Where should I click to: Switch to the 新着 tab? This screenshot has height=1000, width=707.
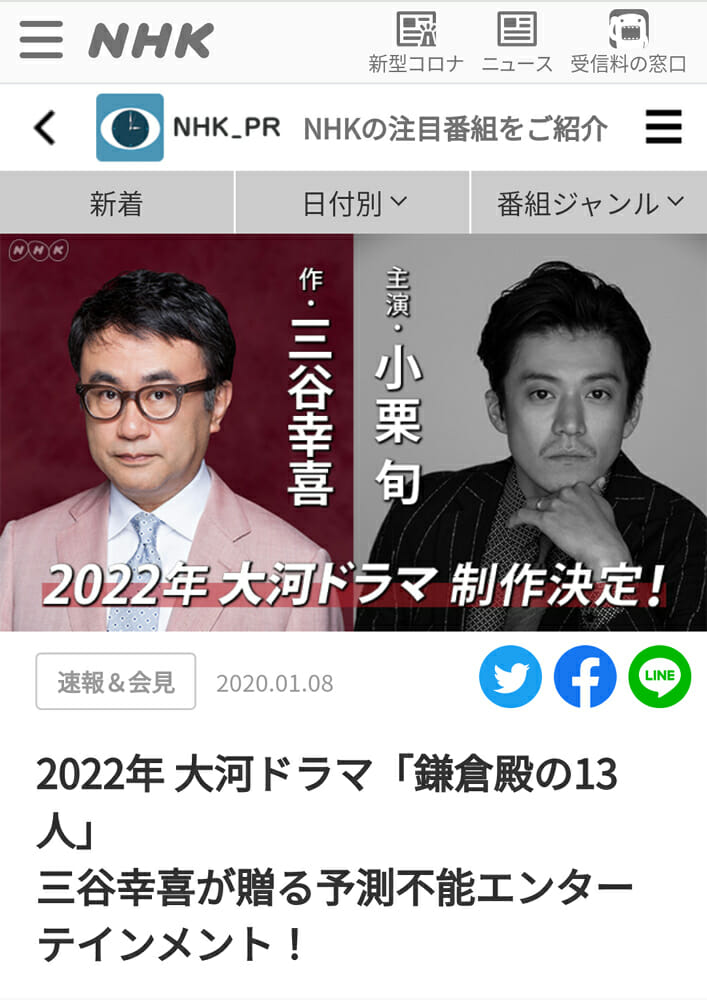117,204
